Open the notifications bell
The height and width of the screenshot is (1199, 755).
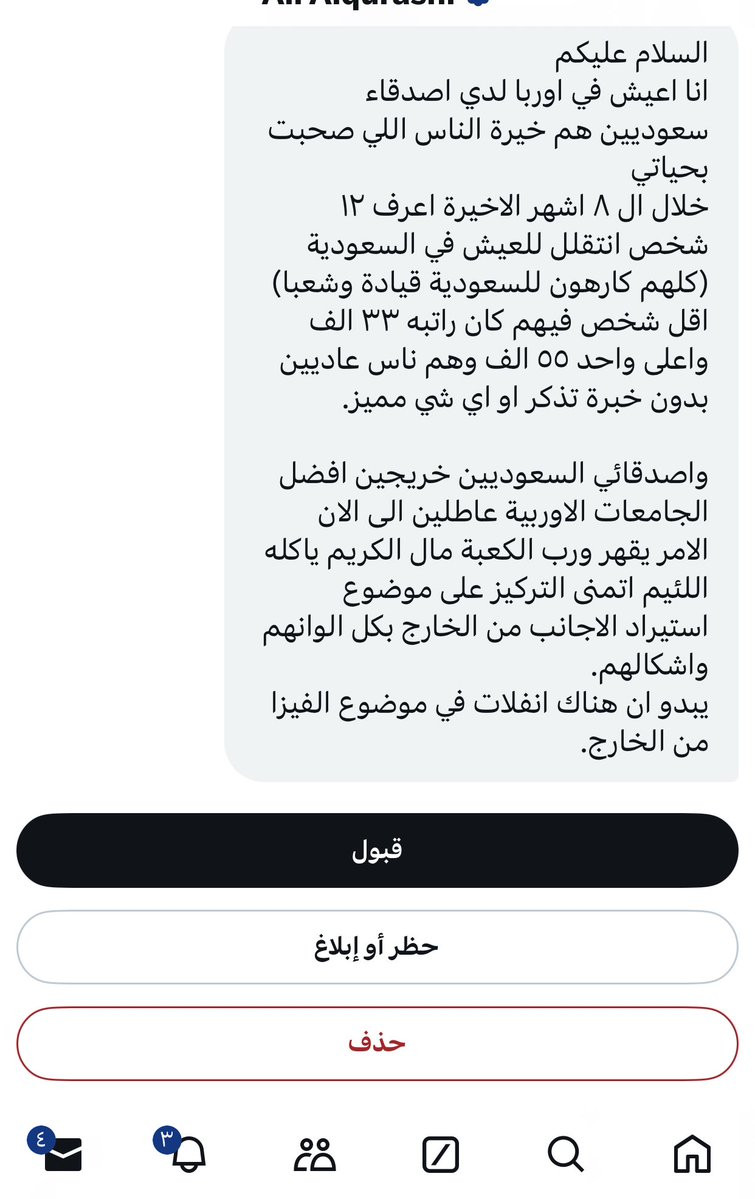pos(188,1154)
